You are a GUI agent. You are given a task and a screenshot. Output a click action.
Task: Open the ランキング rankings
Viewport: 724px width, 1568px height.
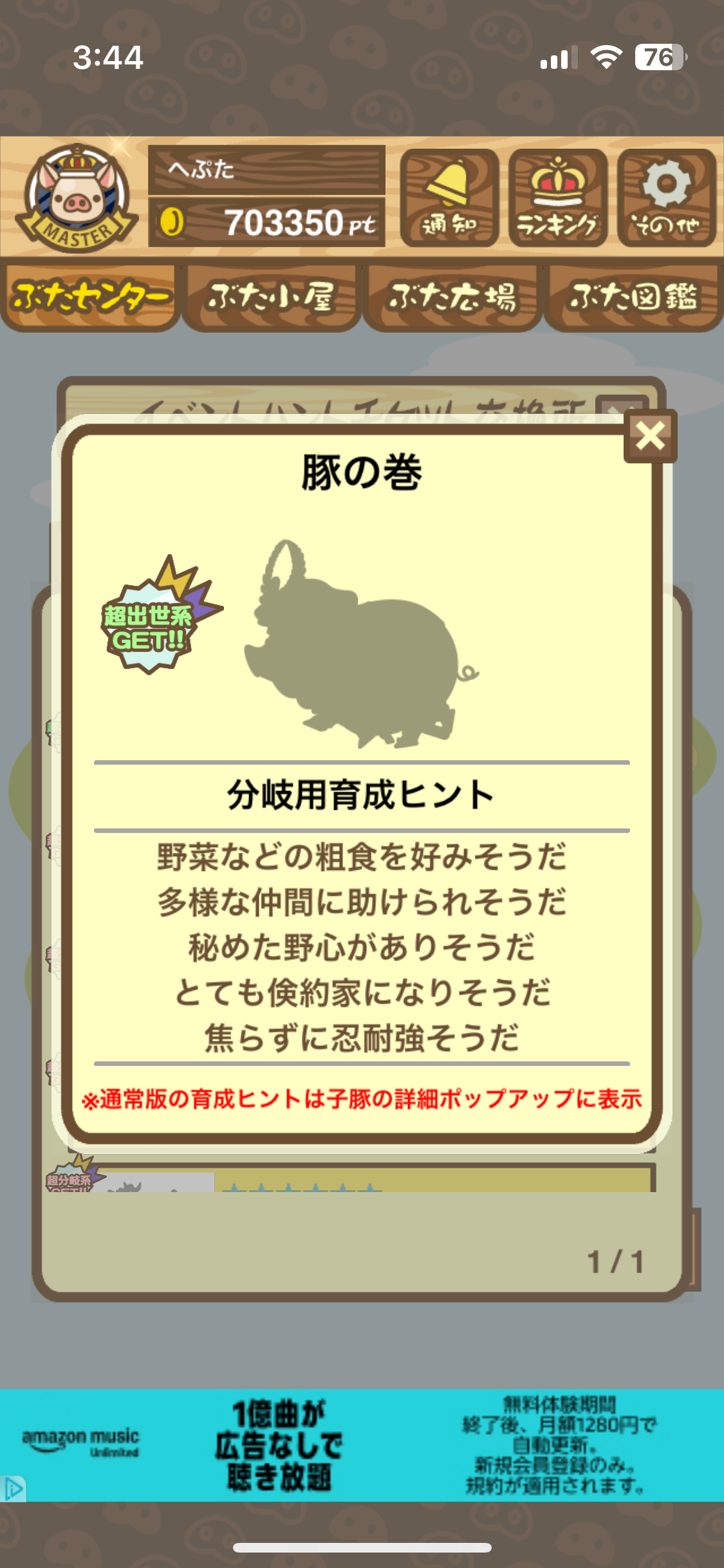[x=558, y=198]
